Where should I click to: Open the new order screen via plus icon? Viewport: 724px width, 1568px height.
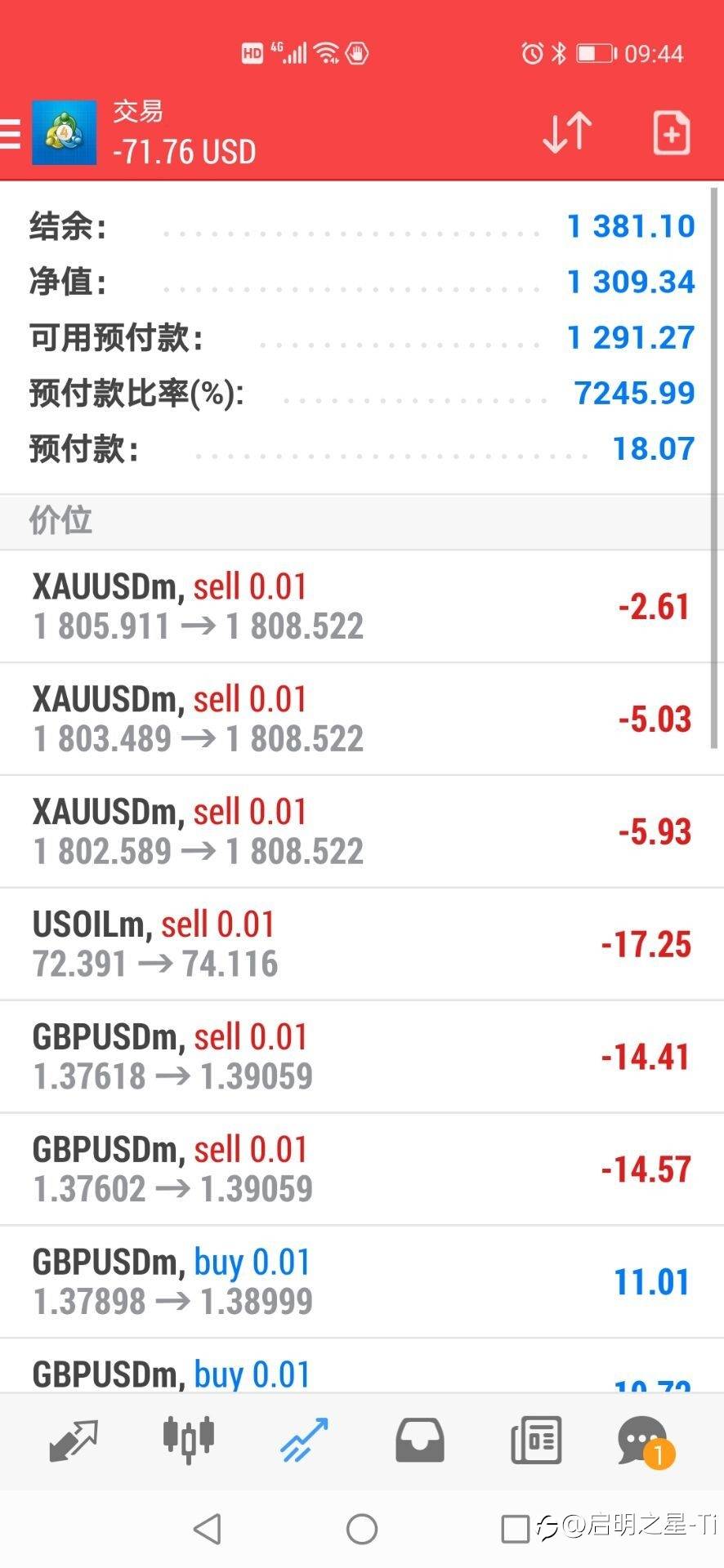(x=671, y=132)
